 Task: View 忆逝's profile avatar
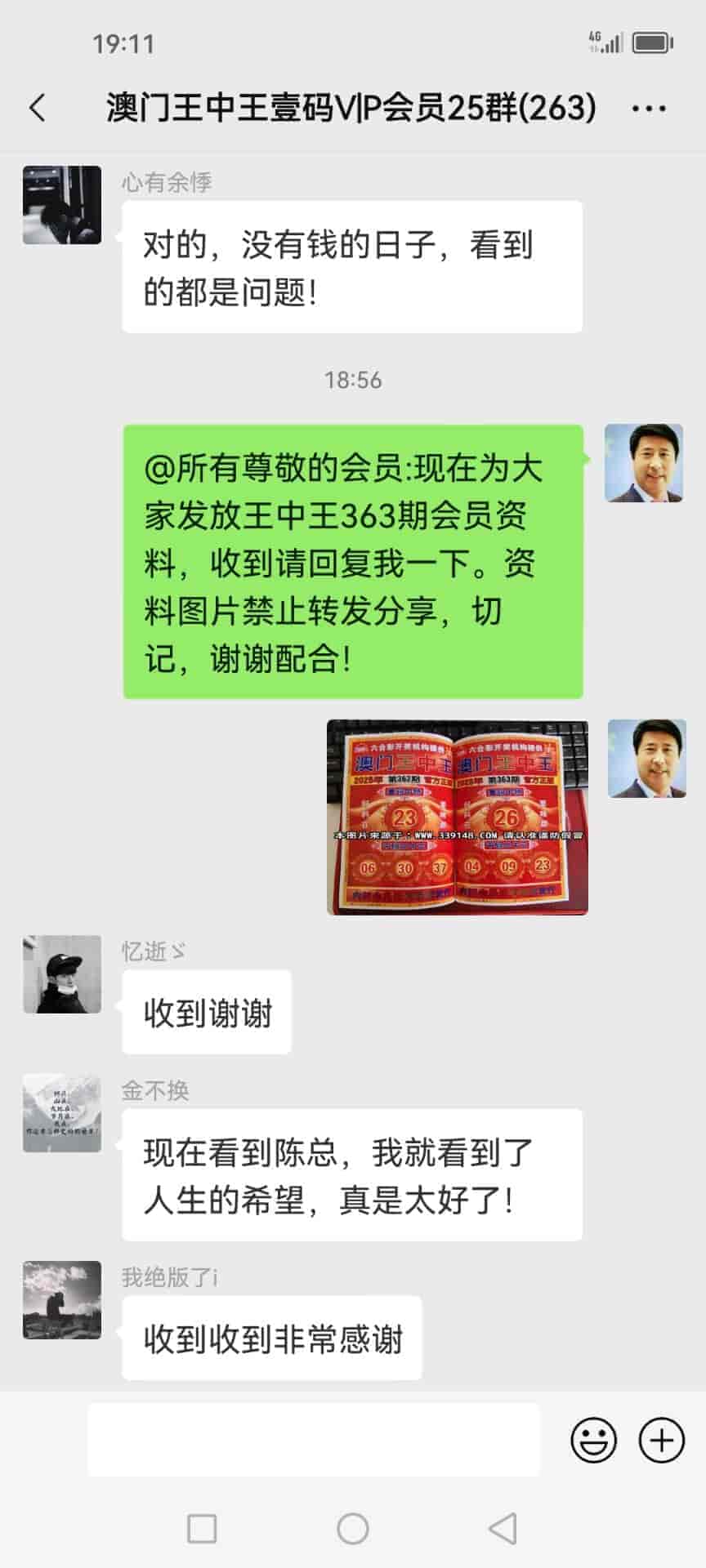point(62,974)
